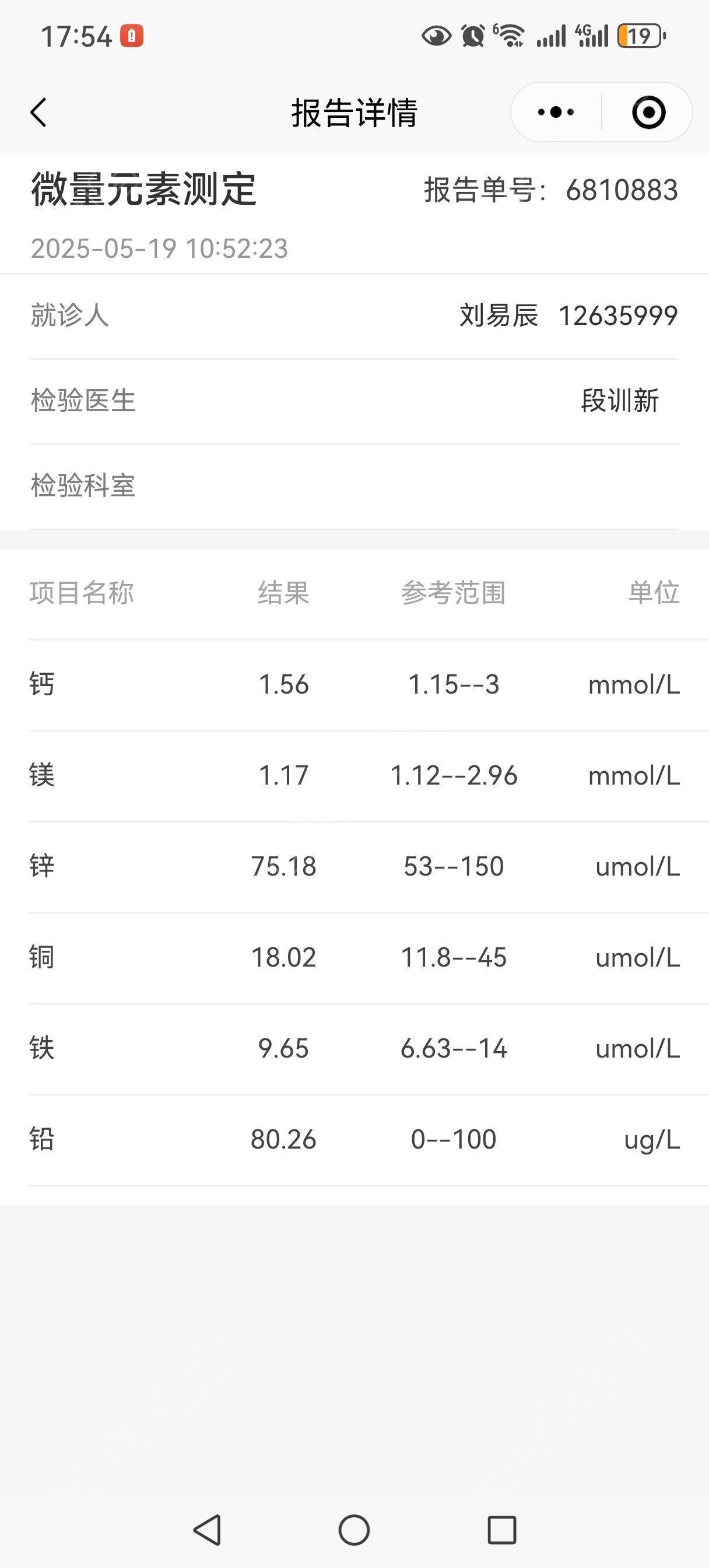The width and height of the screenshot is (709, 1568).
Task: Close the mini program with the circle button
Action: point(648,113)
